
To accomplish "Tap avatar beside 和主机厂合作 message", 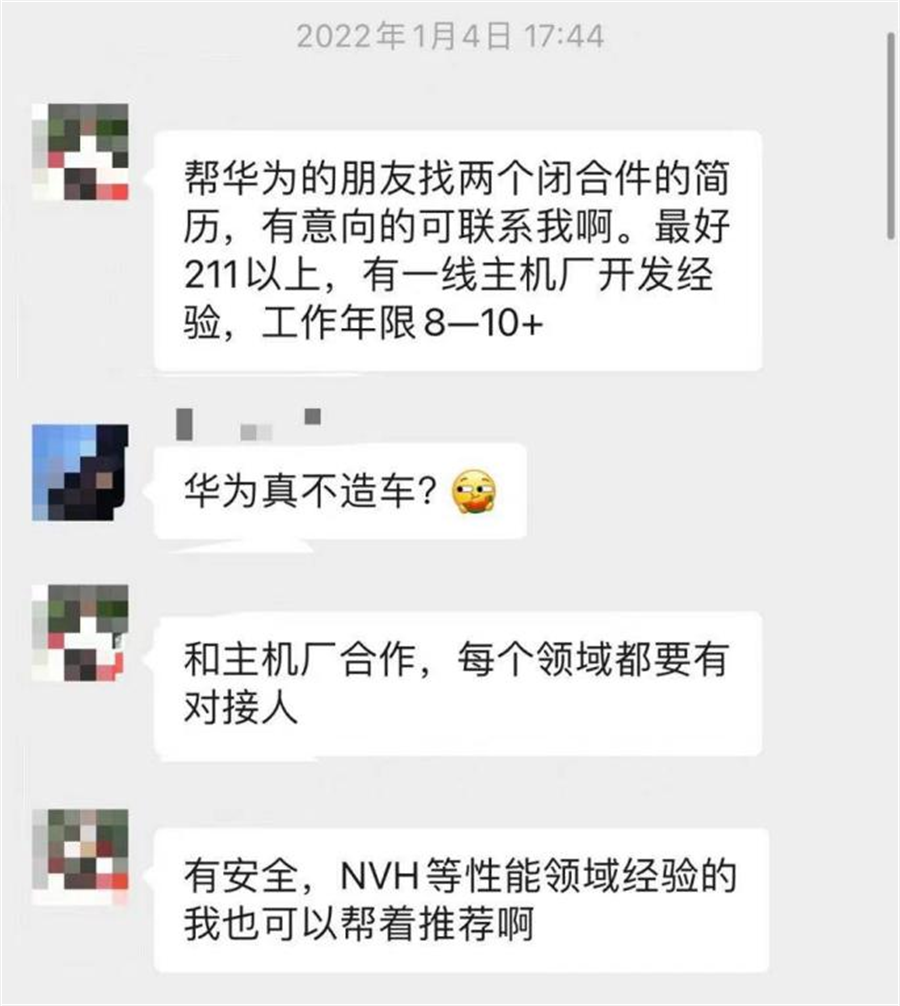I will click(x=80, y=633).
